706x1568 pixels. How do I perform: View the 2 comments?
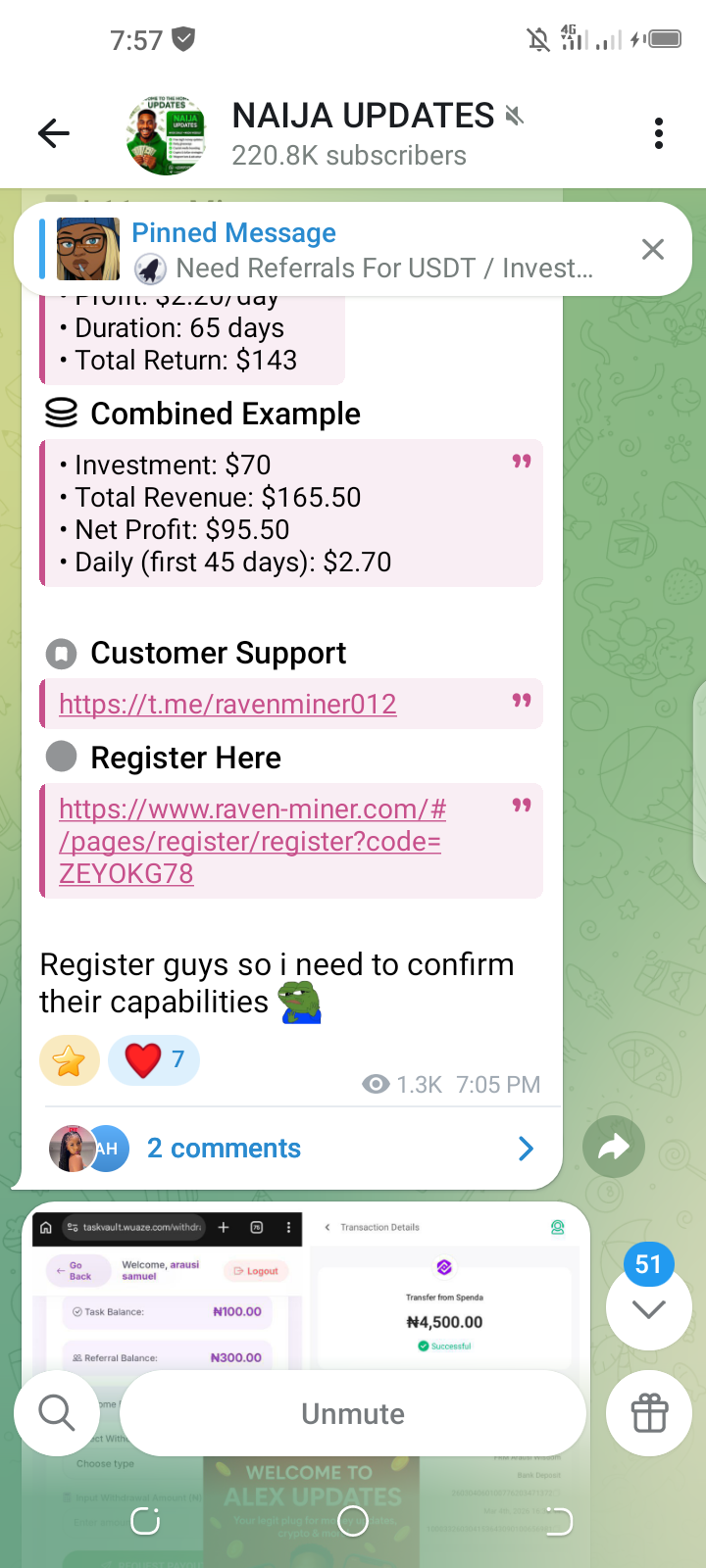pos(224,1149)
